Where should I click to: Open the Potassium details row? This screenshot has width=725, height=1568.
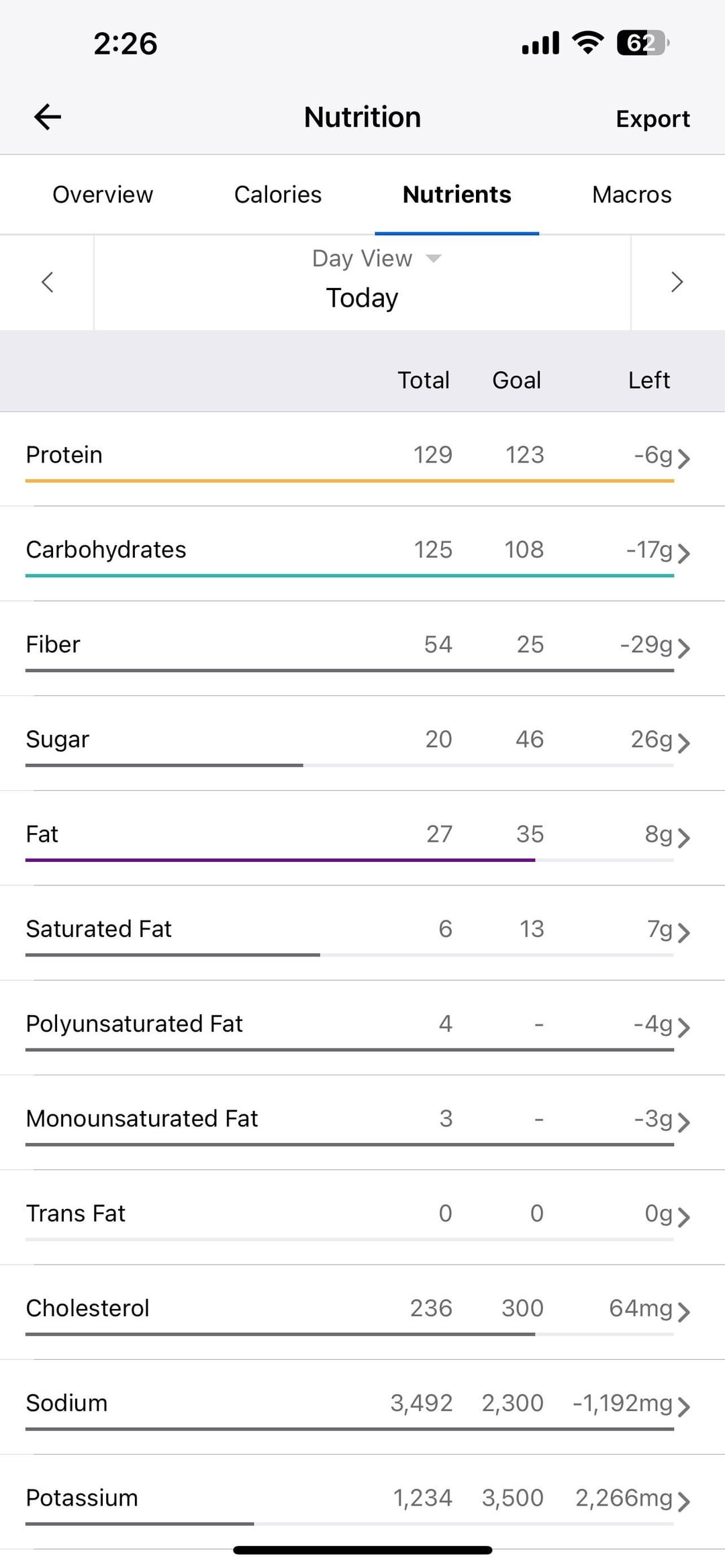362,1502
